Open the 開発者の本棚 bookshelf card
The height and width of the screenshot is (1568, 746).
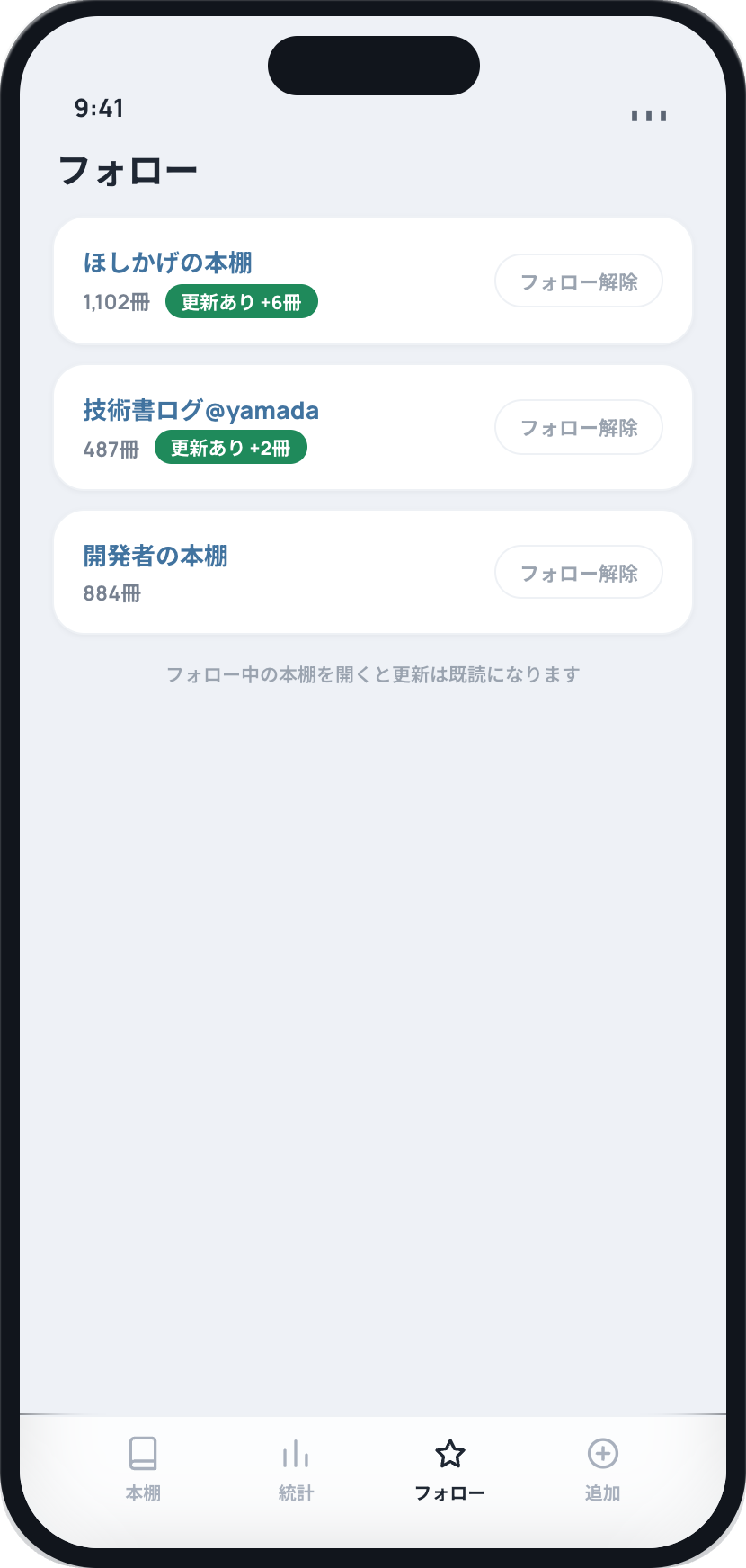[373, 572]
